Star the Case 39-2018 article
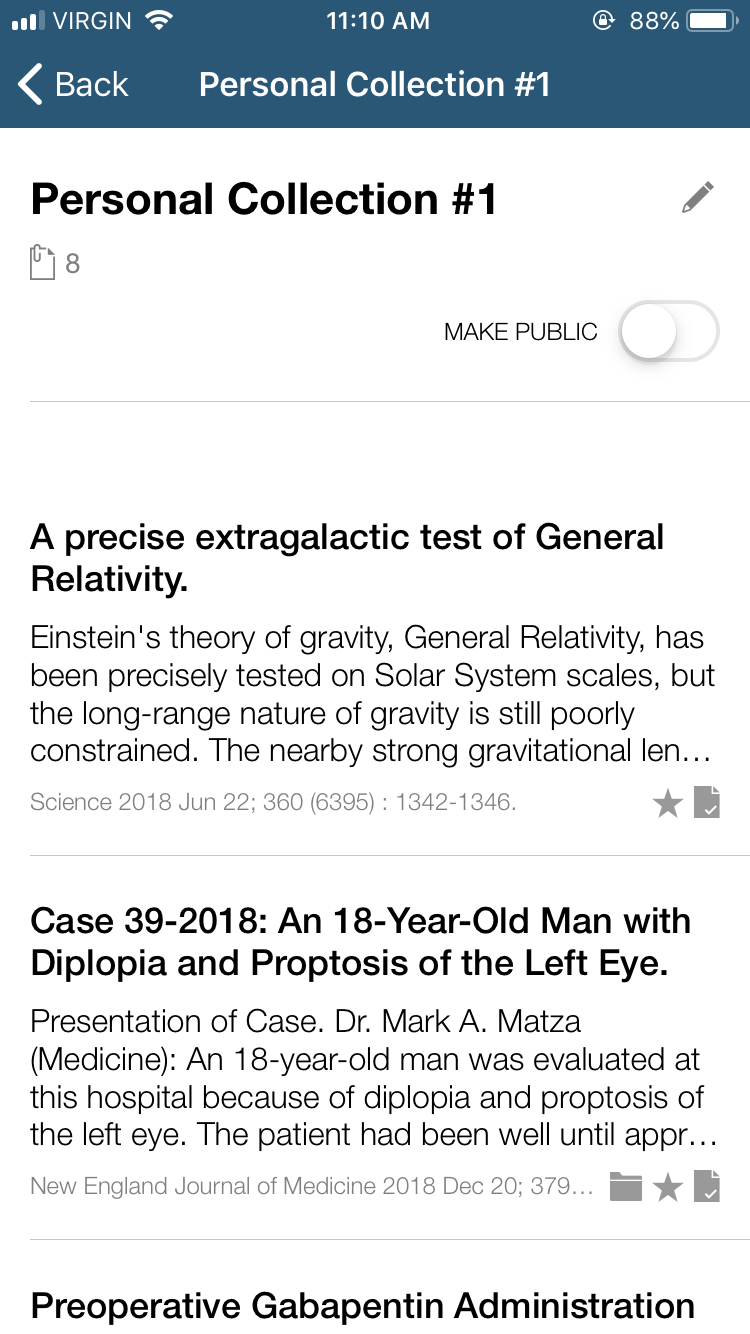The width and height of the screenshot is (750, 1334). (x=667, y=1187)
